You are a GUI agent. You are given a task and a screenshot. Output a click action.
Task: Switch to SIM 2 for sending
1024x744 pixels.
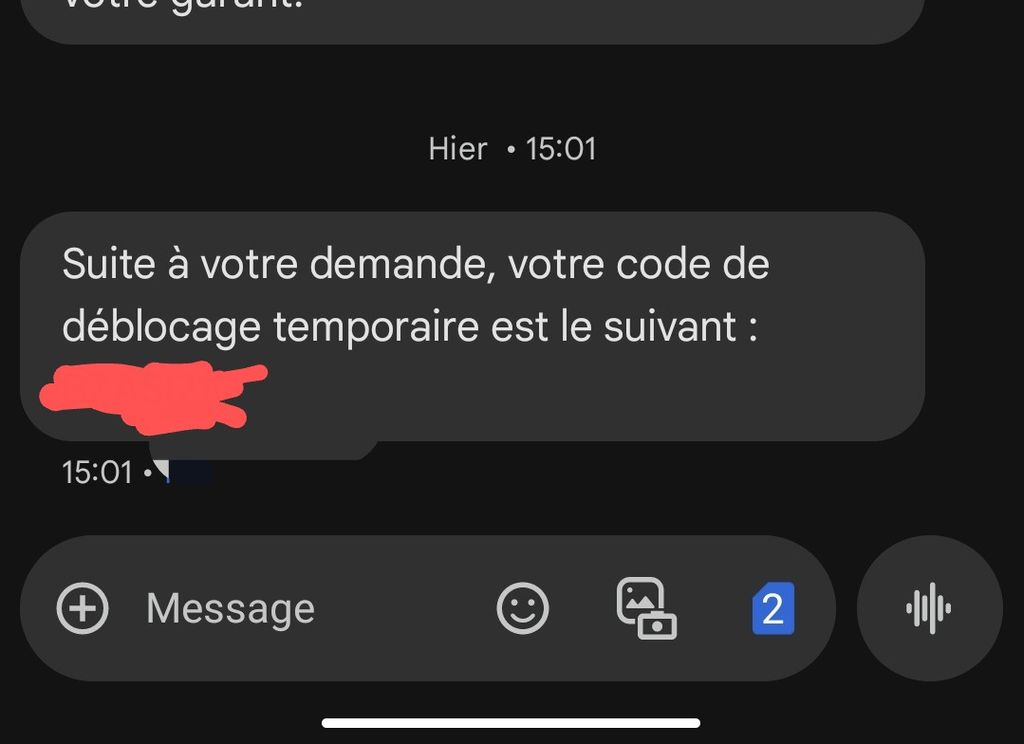point(772,608)
